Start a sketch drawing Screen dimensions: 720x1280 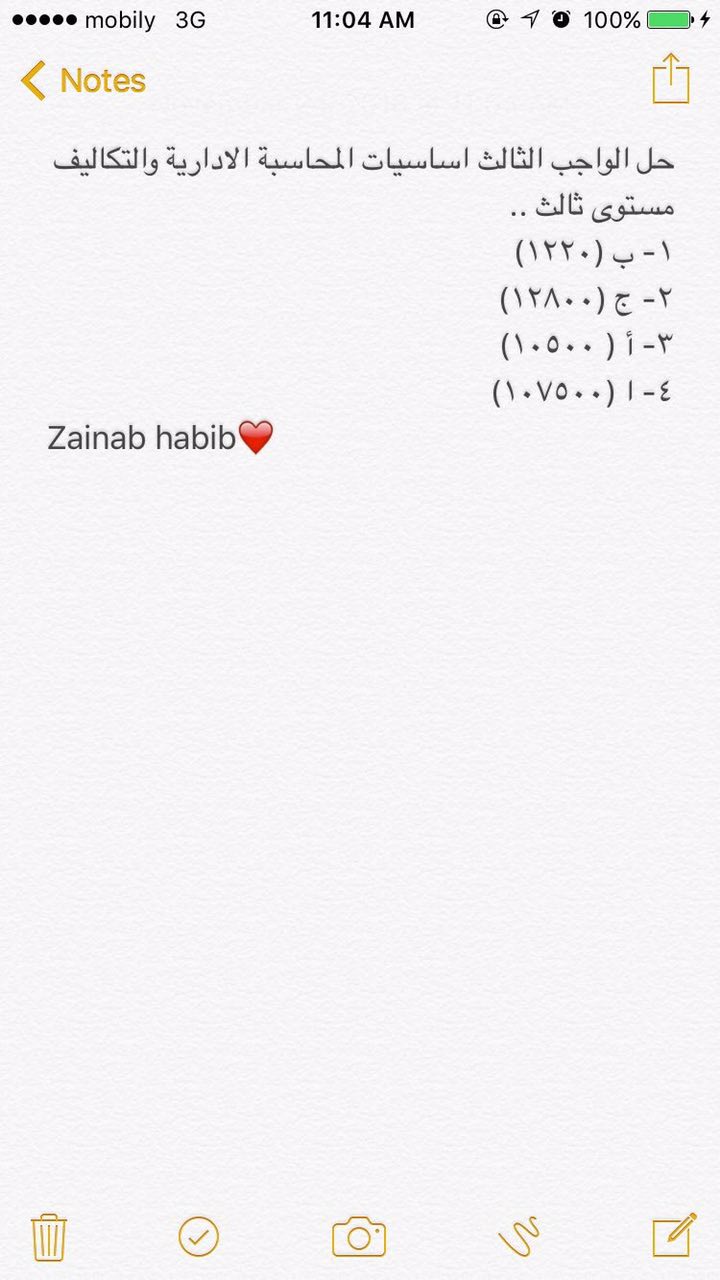(x=519, y=1237)
